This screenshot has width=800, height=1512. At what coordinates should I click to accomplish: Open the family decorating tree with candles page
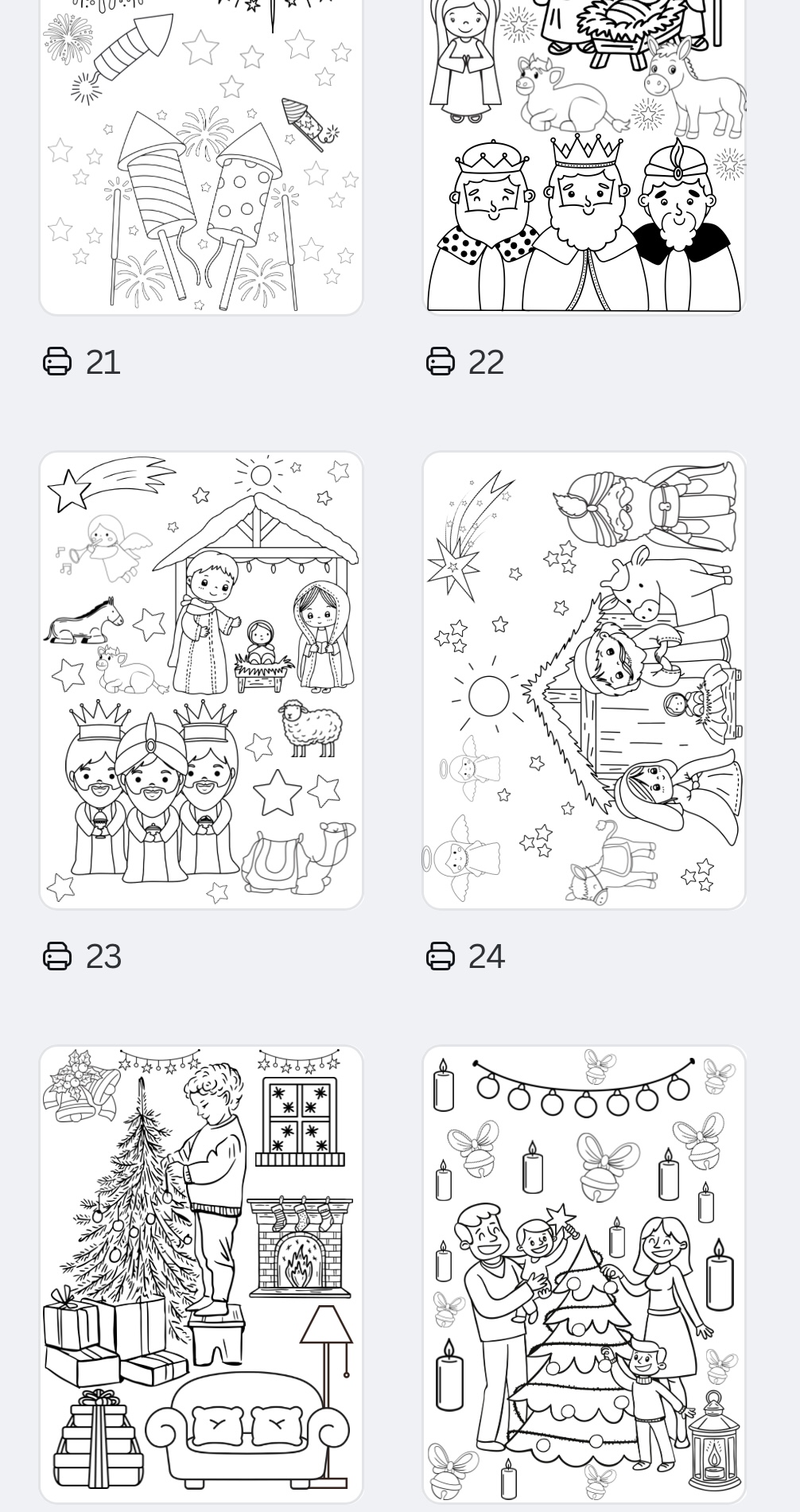(584, 1273)
